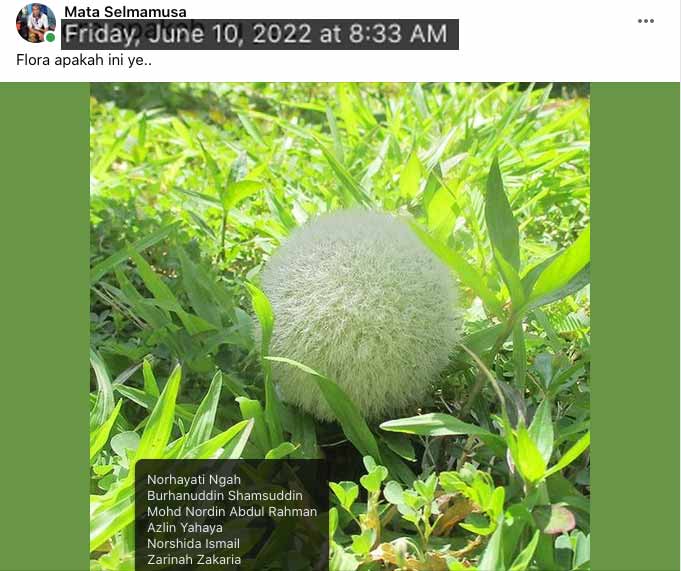Open the post's overflow menu
This screenshot has height=571, width=681.
(646, 21)
